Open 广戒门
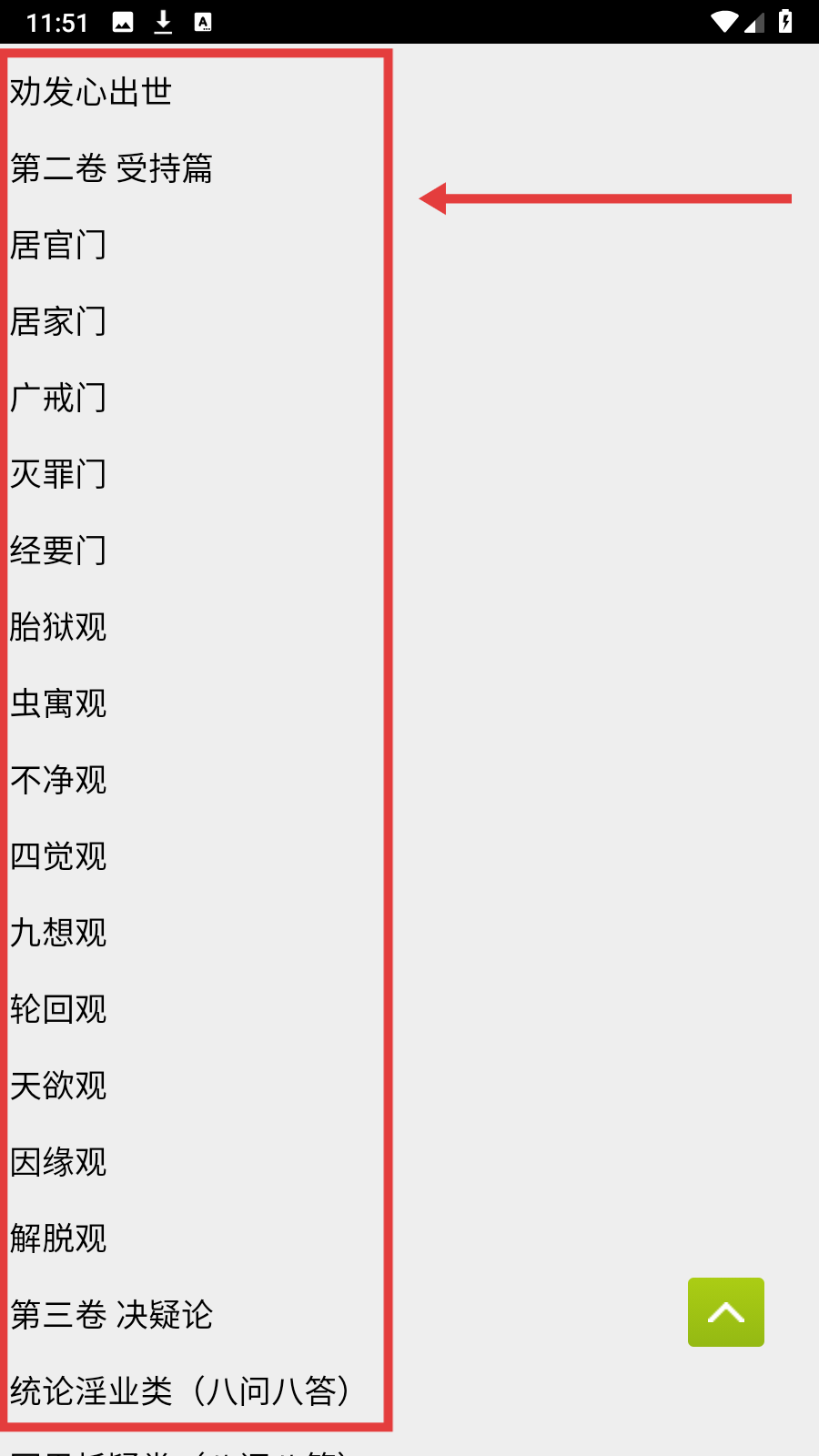Viewport: 819px width, 1456px height. (58, 398)
